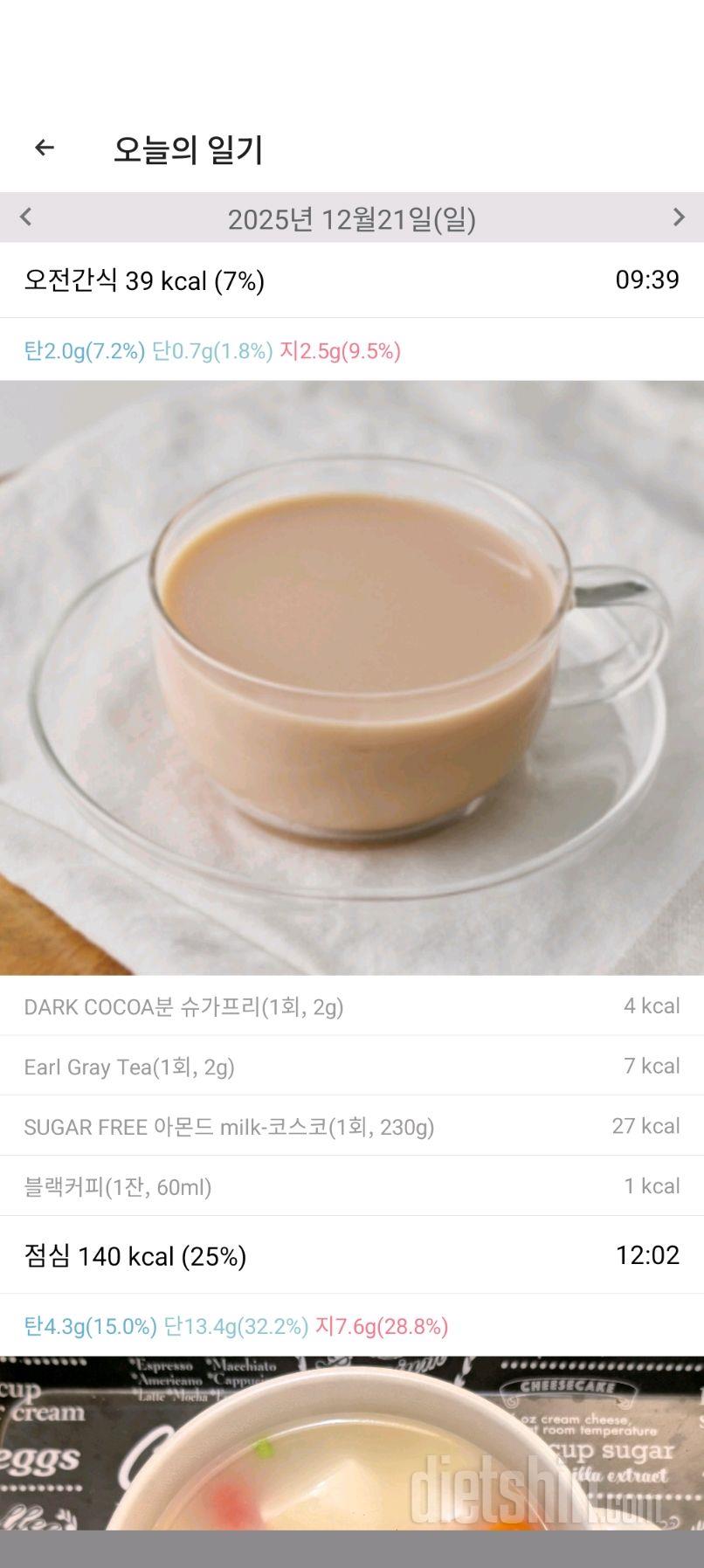Open the Earl Gray Tea entry
This screenshot has height=1568, width=704.
tap(352, 1067)
